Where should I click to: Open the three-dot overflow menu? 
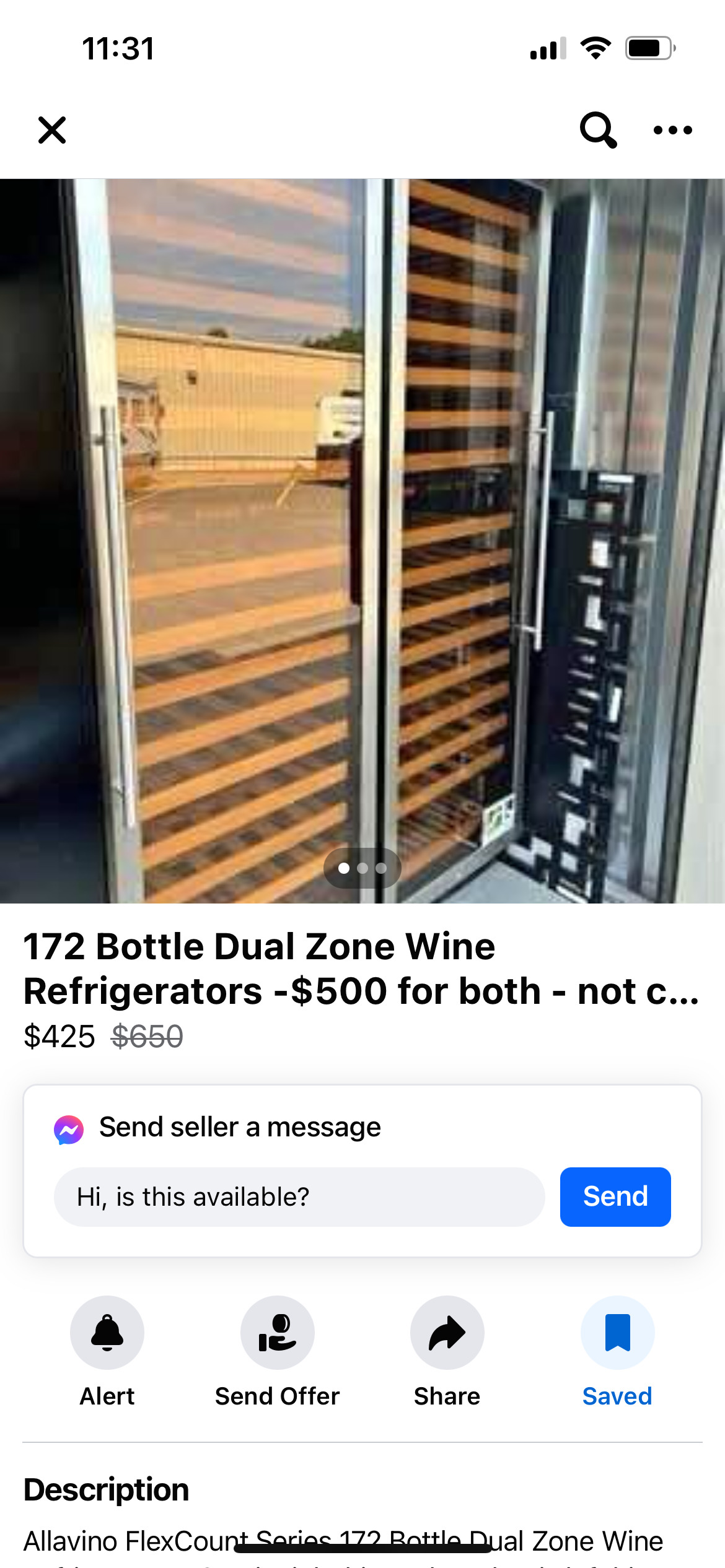tap(673, 130)
